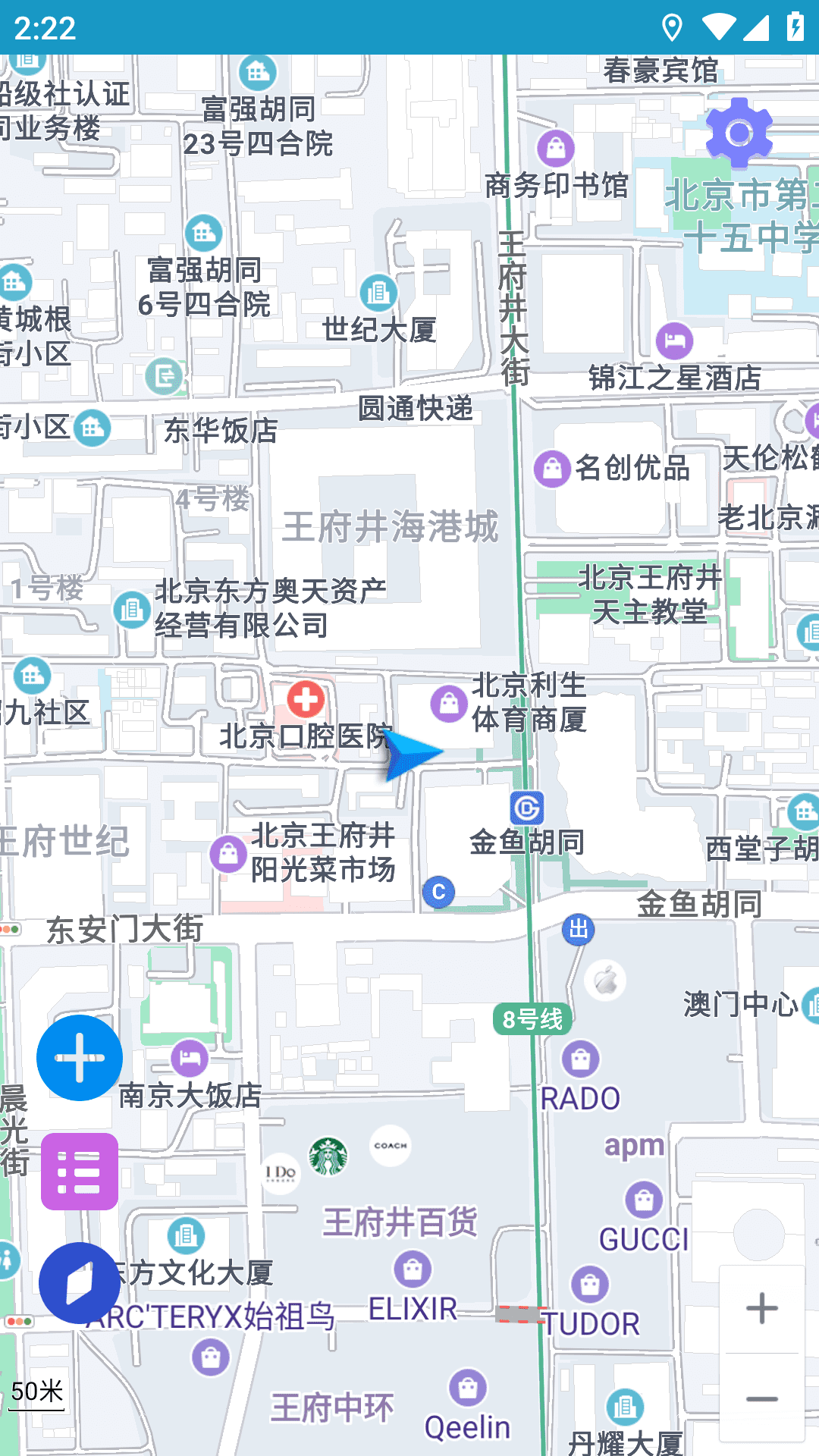Tap the dark blue map floating button
The height and width of the screenshot is (1456, 819).
pyautogui.click(x=79, y=1283)
